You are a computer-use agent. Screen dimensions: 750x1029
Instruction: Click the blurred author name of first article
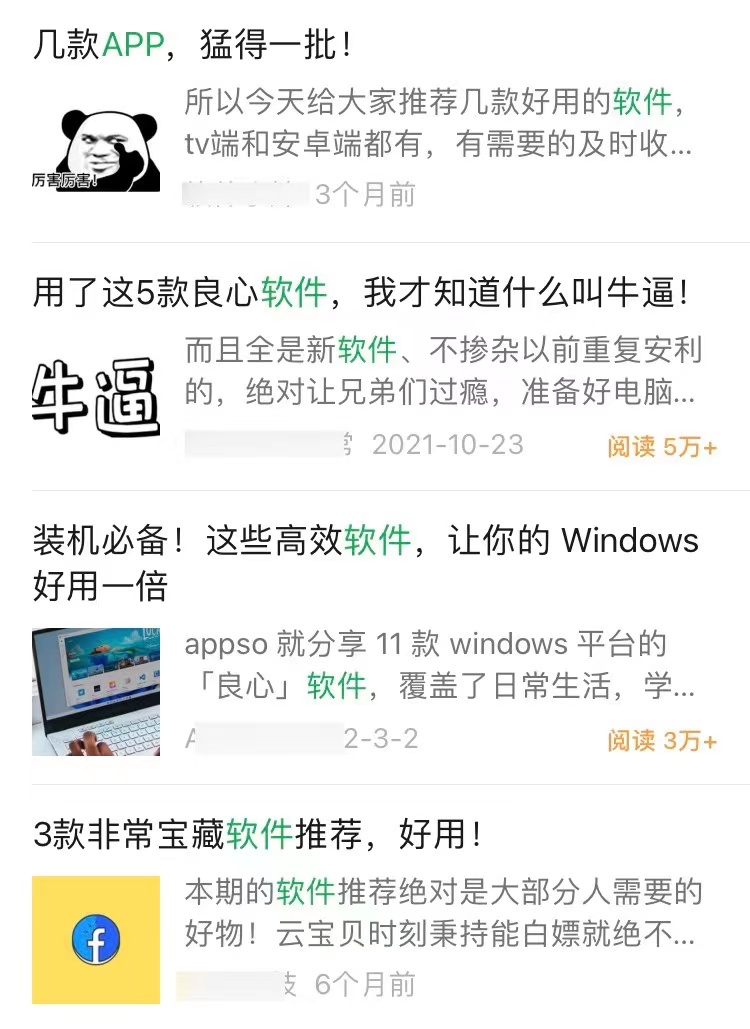click(x=240, y=188)
